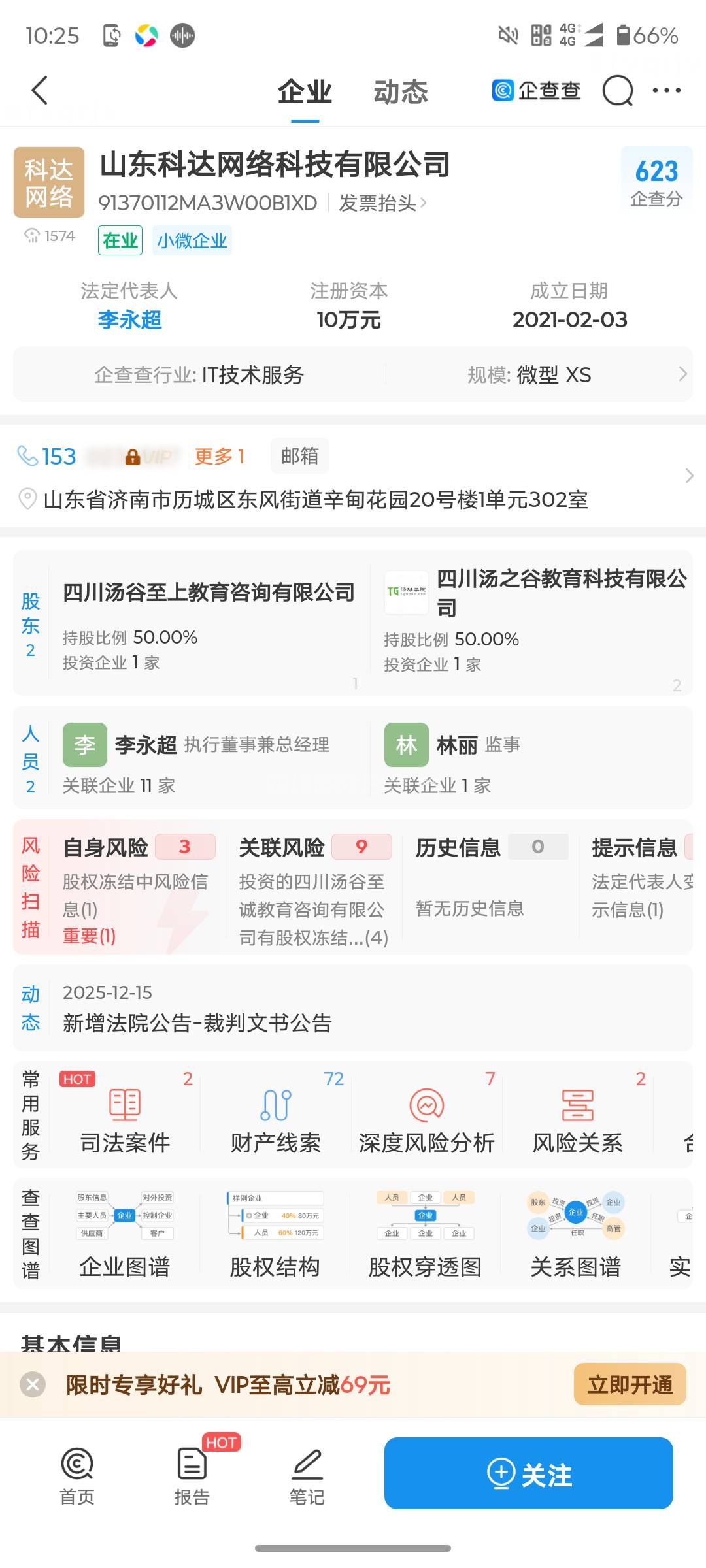Viewport: 706px width, 1568px height.
Task: Open 司法案件 service
Action: pyautogui.click(x=125, y=1119)
